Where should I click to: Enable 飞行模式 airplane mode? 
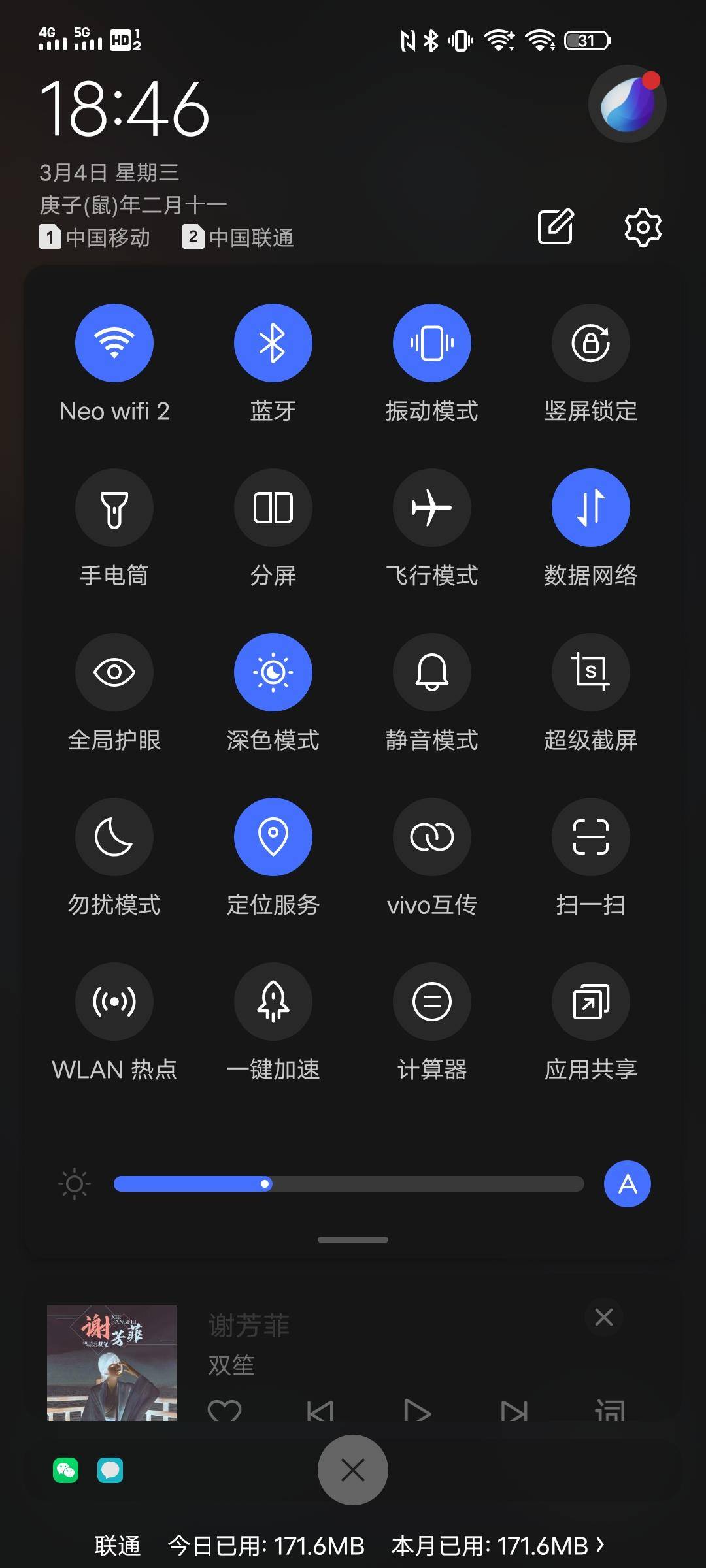tap(431, 508)
